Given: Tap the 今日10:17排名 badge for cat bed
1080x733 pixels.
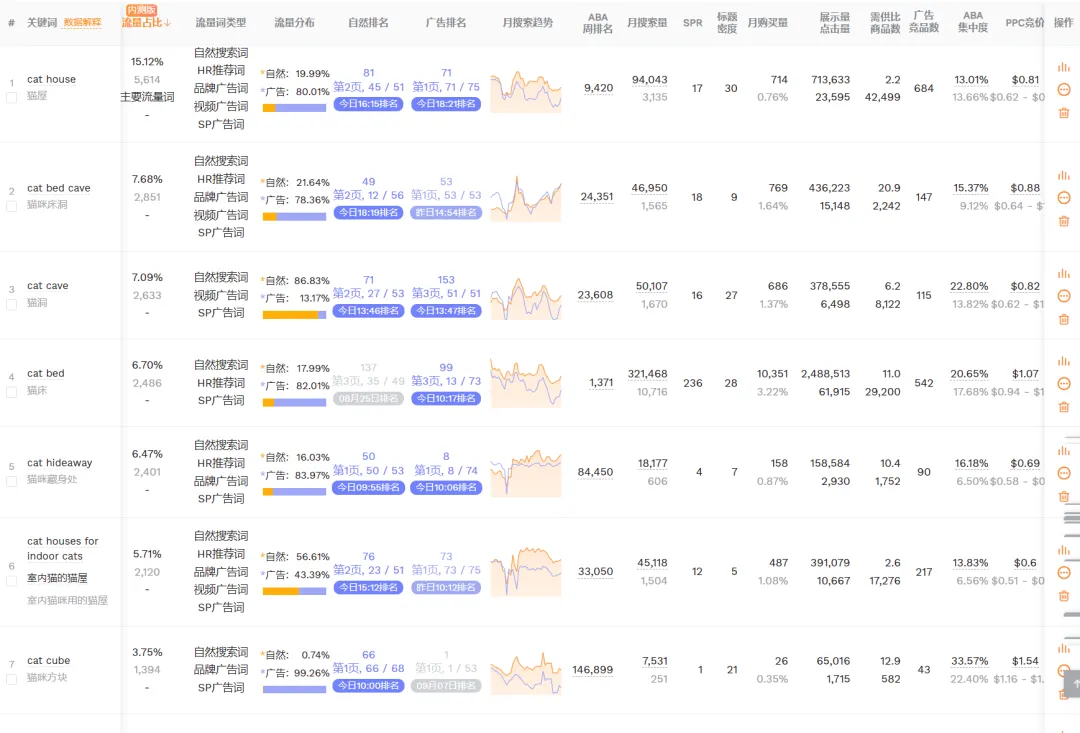Looking at the screenshot, I should click(446, 398).
